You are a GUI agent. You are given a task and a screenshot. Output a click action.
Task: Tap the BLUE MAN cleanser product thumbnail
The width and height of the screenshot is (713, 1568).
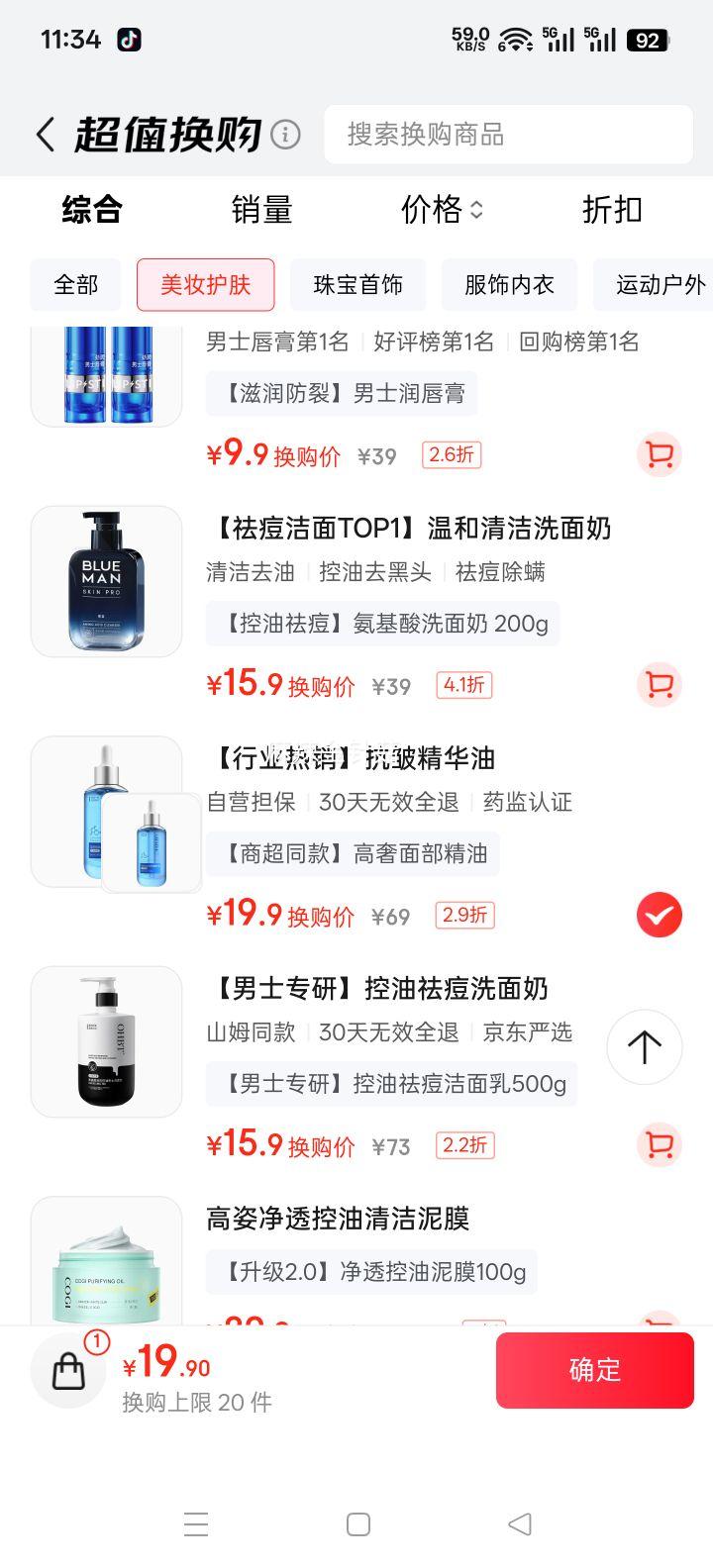106,580
